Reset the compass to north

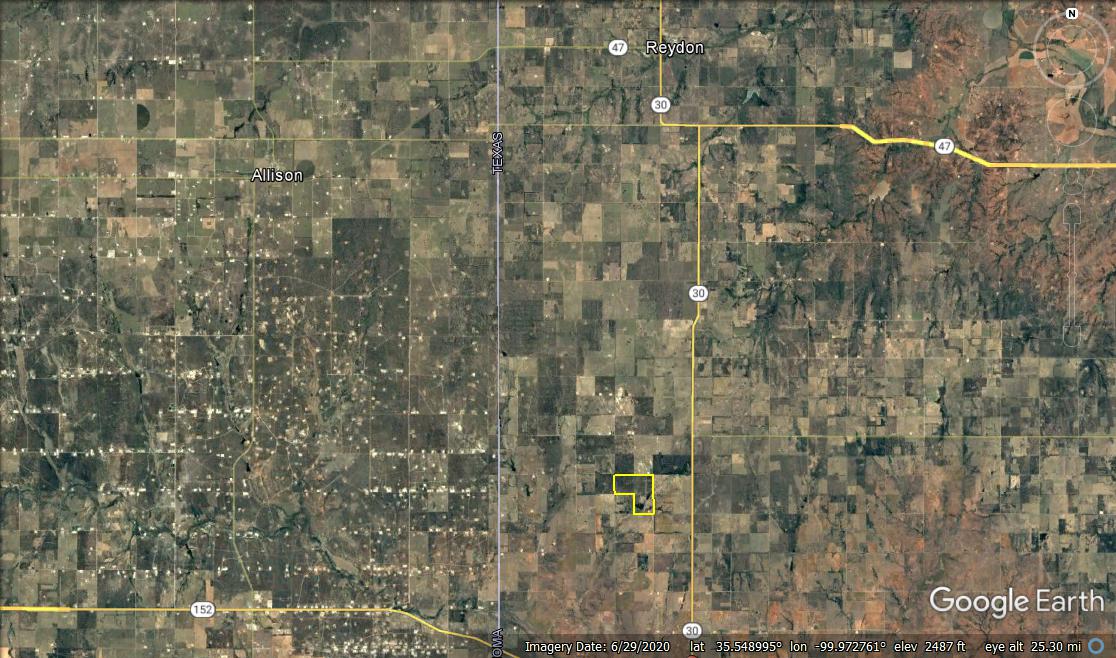coord(1071,14)
